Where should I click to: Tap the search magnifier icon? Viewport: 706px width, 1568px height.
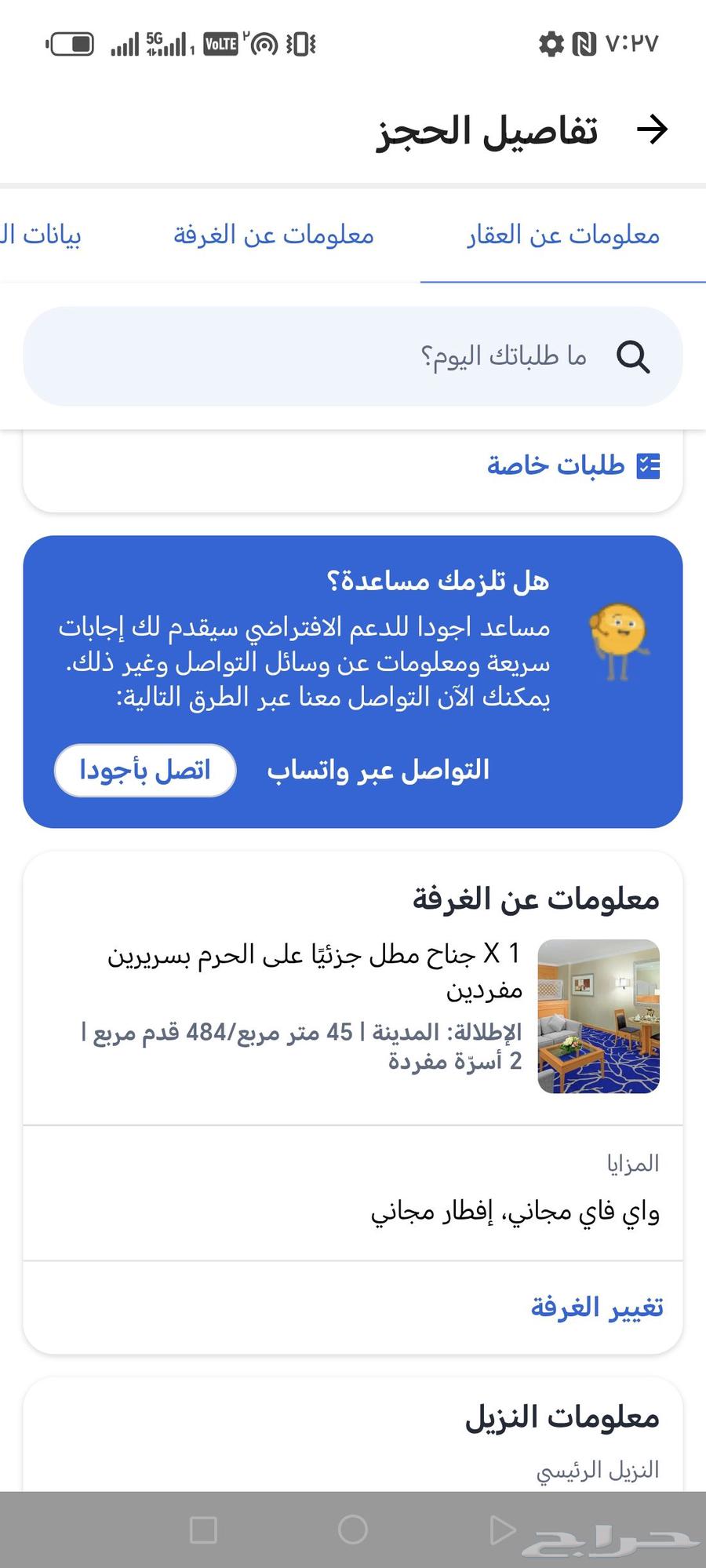click(x=634, y=358)
